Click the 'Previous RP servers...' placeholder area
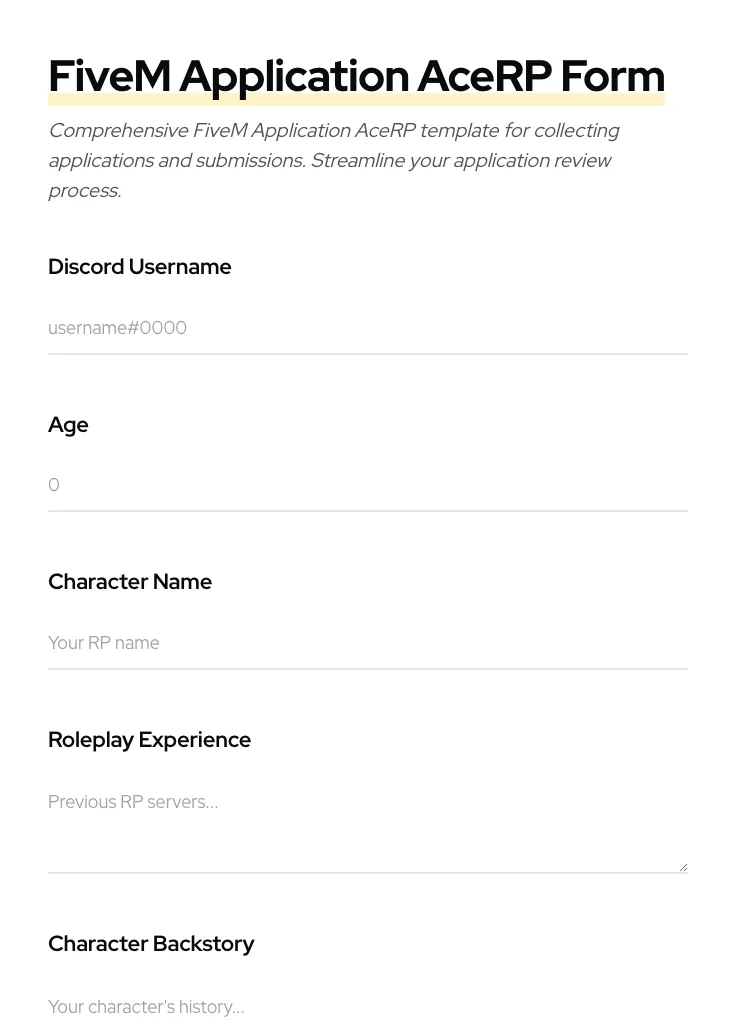Screen dimensions: 736x1024 pyautogui.click(x=133, y=802)
